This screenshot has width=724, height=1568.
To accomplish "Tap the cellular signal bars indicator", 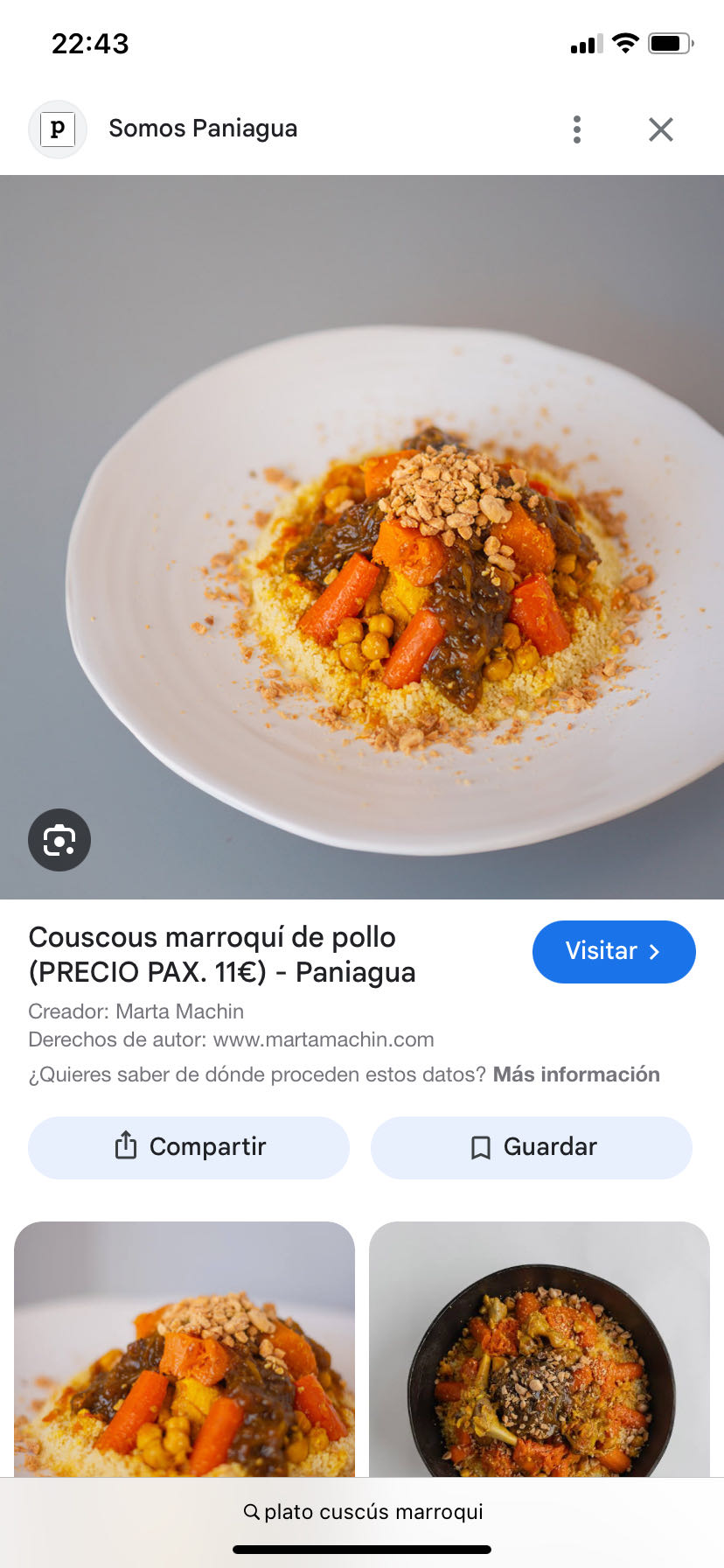I will coord(588,43).
